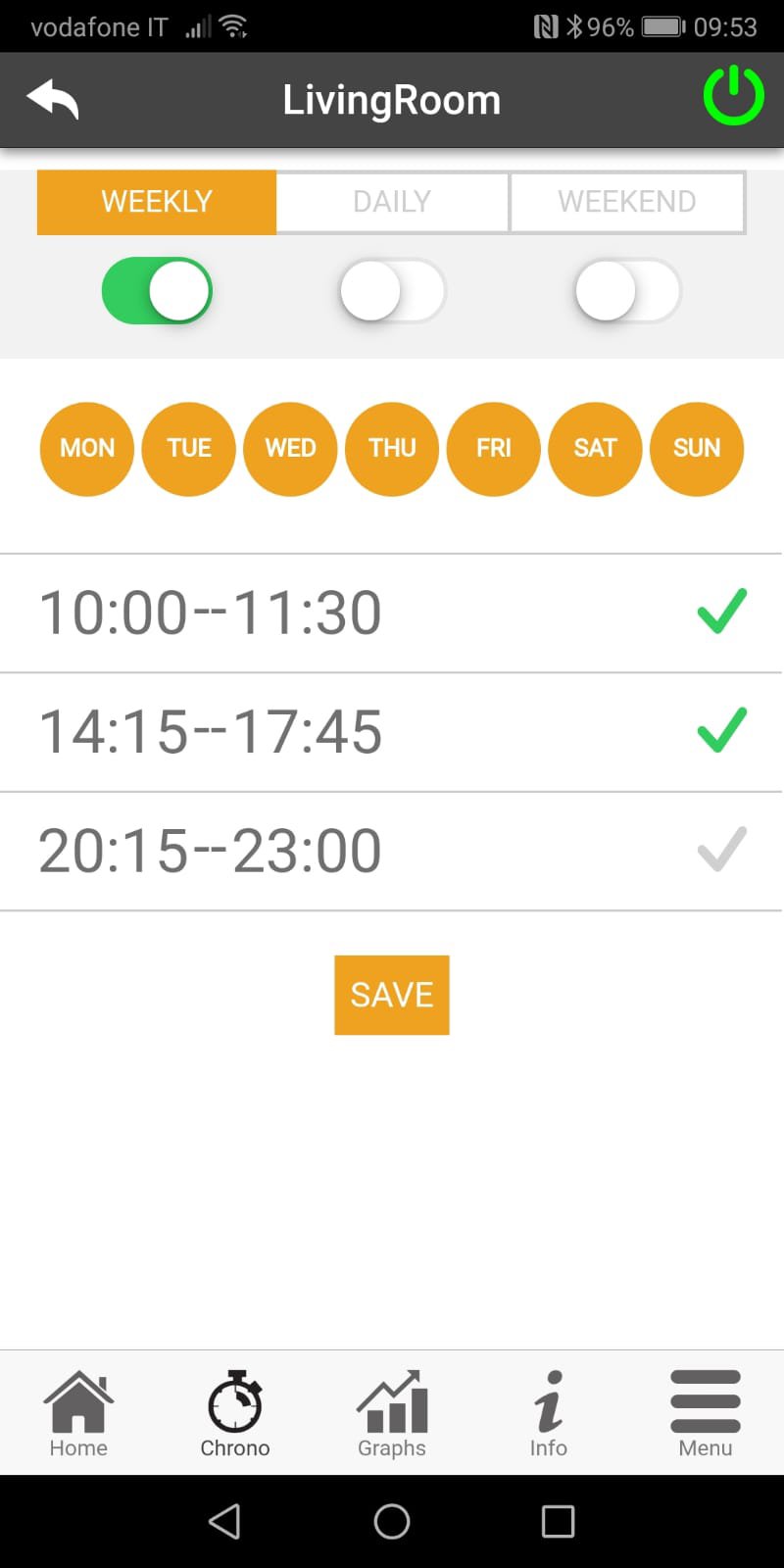Screen dimensions: 784x1568
Task: Enable the weekend schedule toggle
Action: tap(627, 291)
